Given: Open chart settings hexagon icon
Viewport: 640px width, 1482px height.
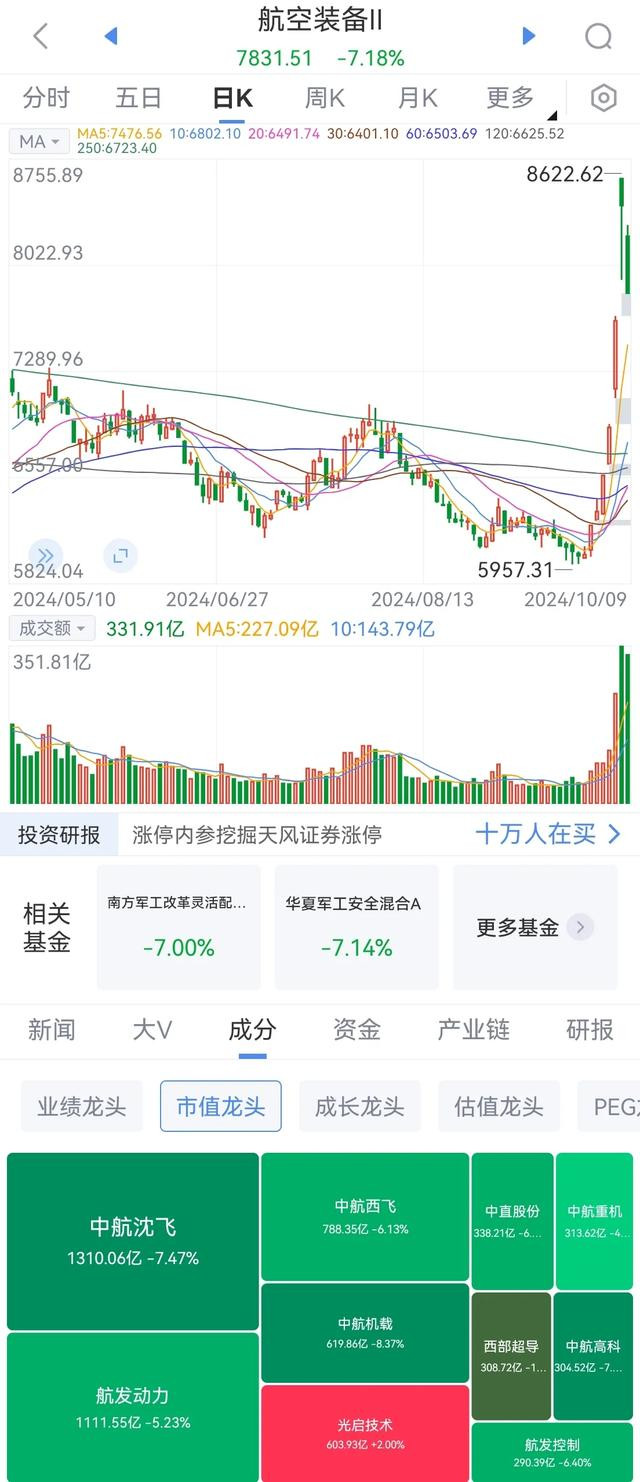Looking at the screenshot, I should [x=603, y=98].
